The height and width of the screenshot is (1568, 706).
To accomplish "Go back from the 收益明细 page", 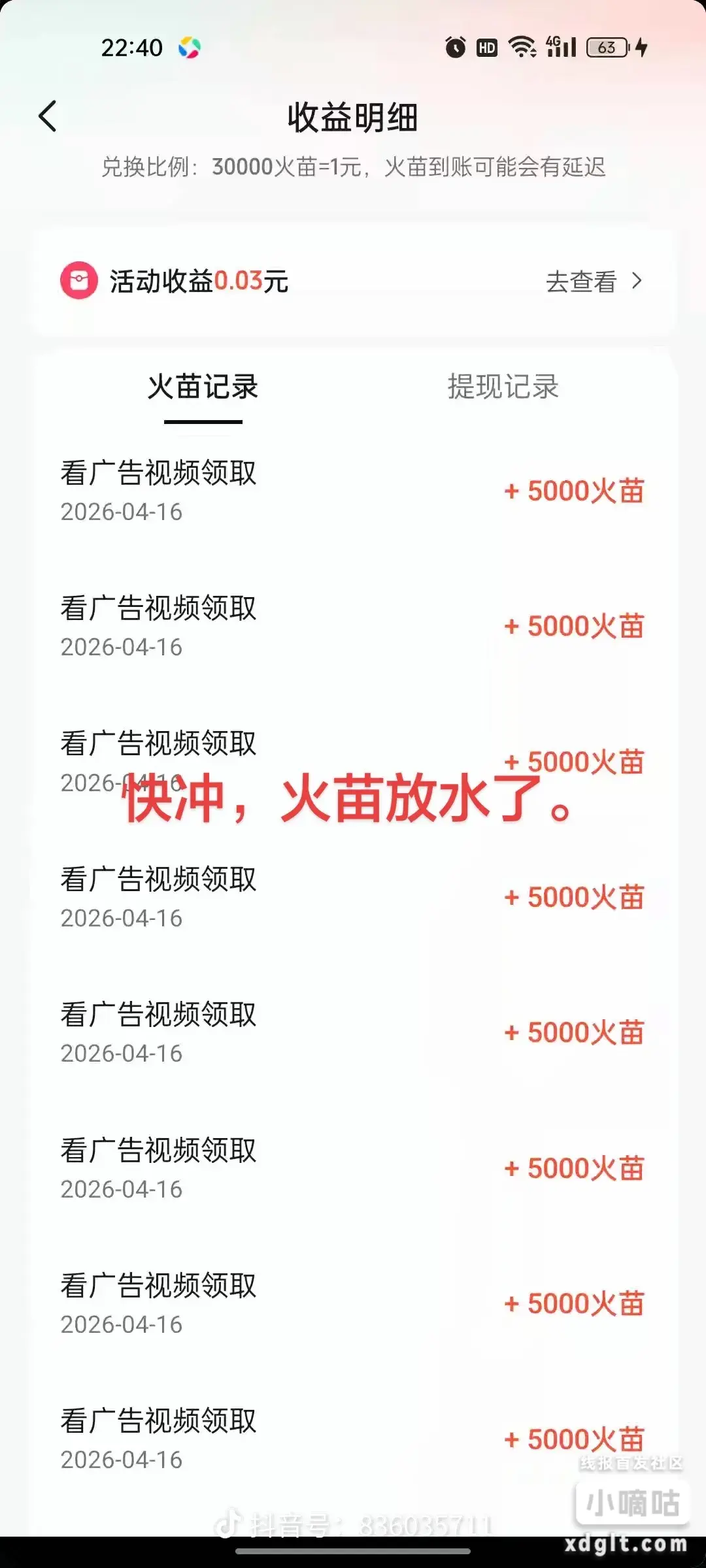I will tap(48, 117).
